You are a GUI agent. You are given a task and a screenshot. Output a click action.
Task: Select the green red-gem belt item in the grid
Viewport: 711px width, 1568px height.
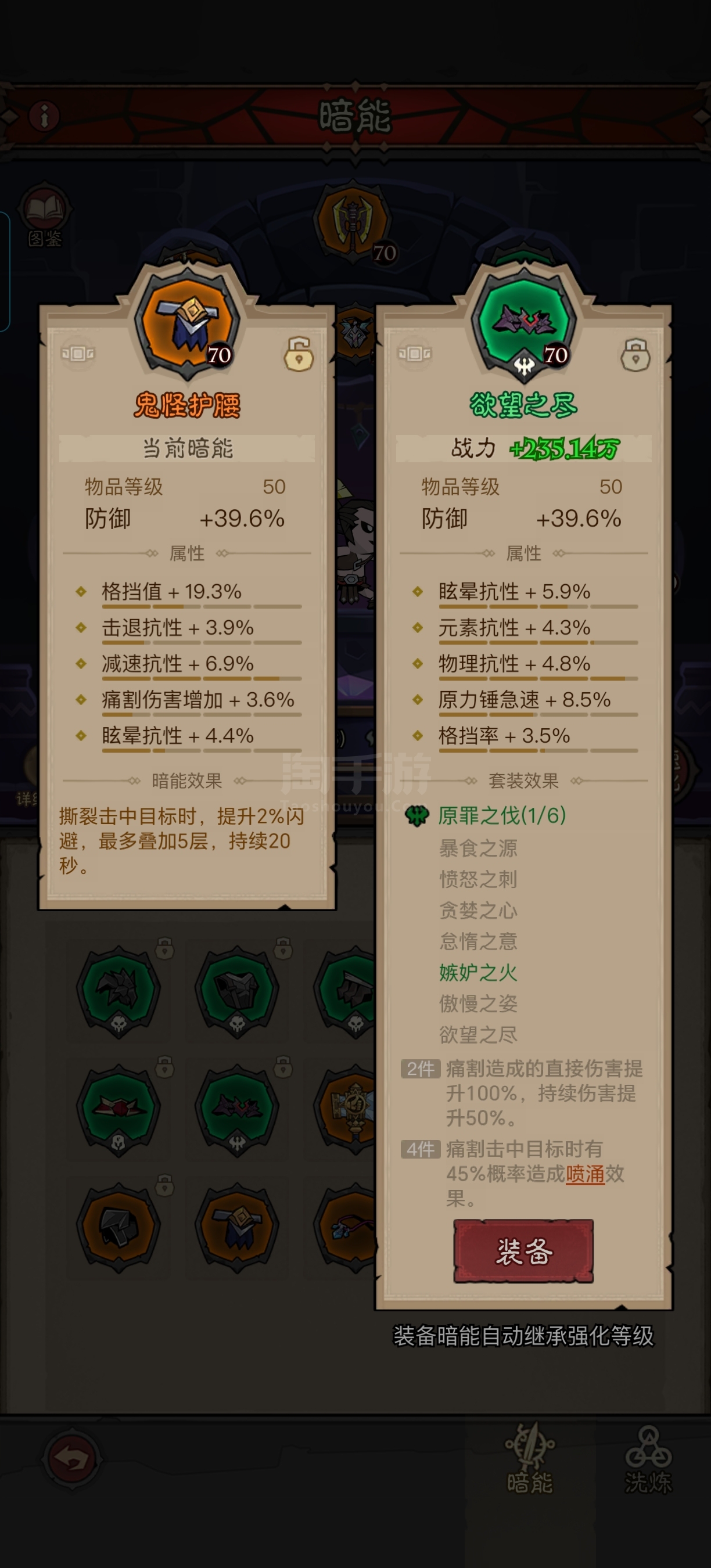[x=119, y=1110]
